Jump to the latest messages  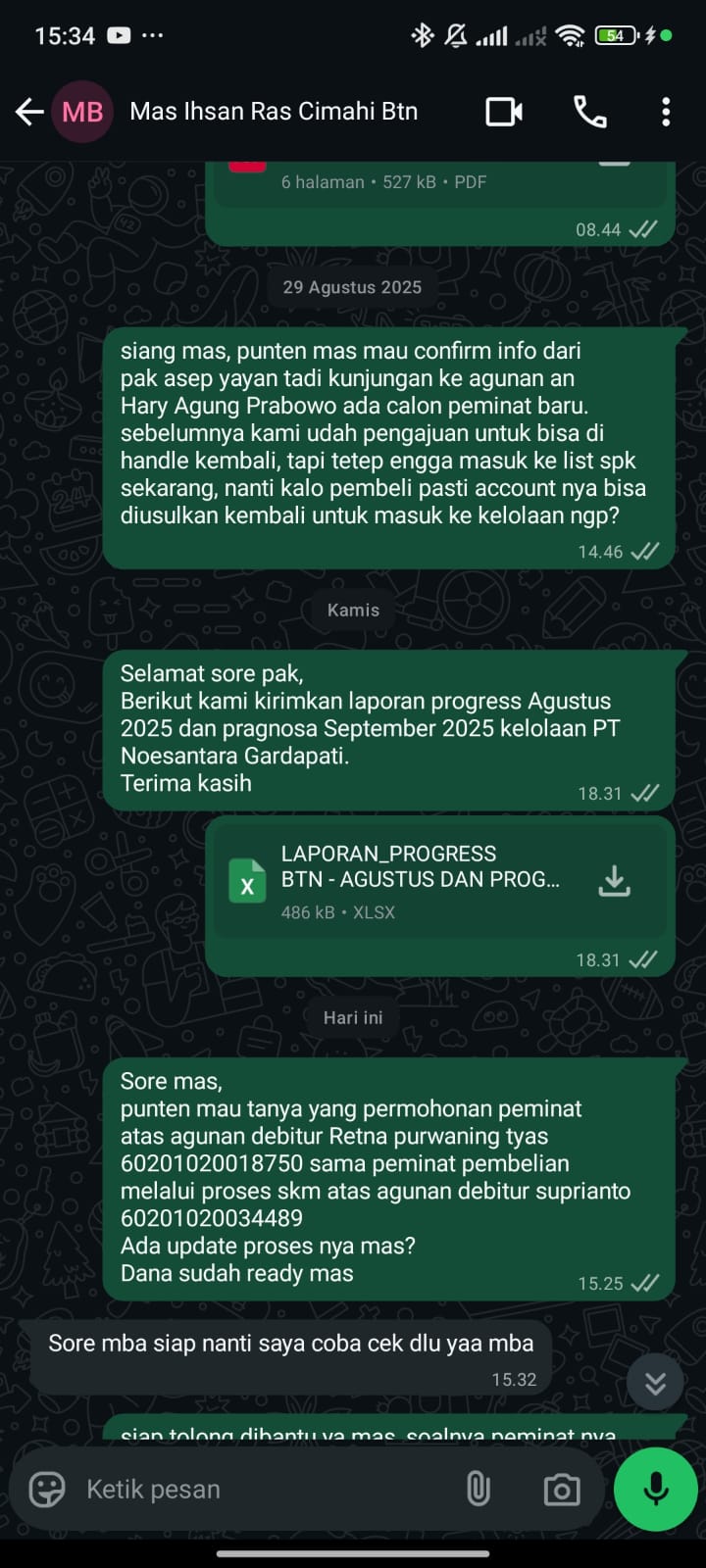pyautogui.click(x=655, y=1383)
